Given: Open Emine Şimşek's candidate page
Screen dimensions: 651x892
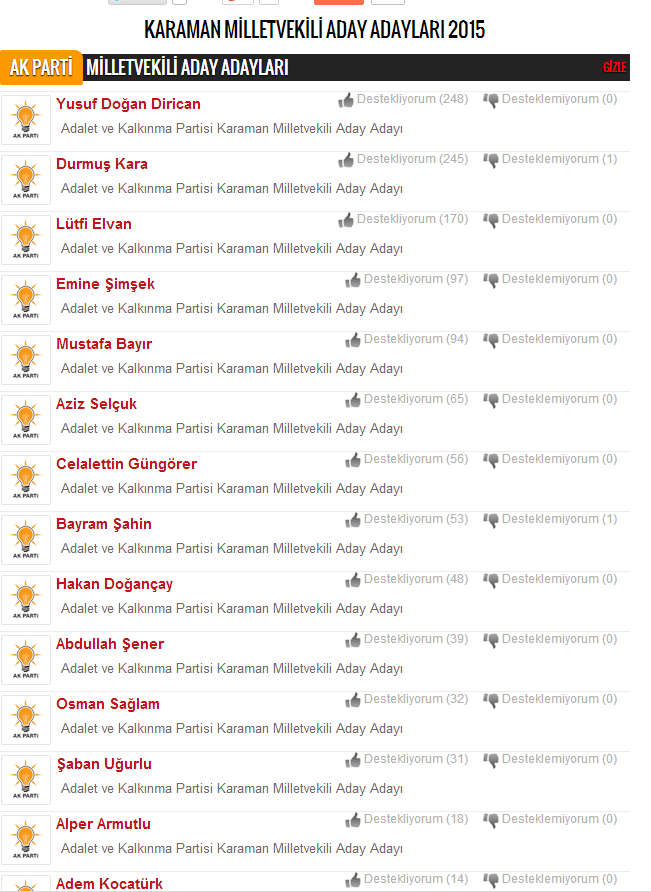Looking at the screenshot, I should [105, 284].
